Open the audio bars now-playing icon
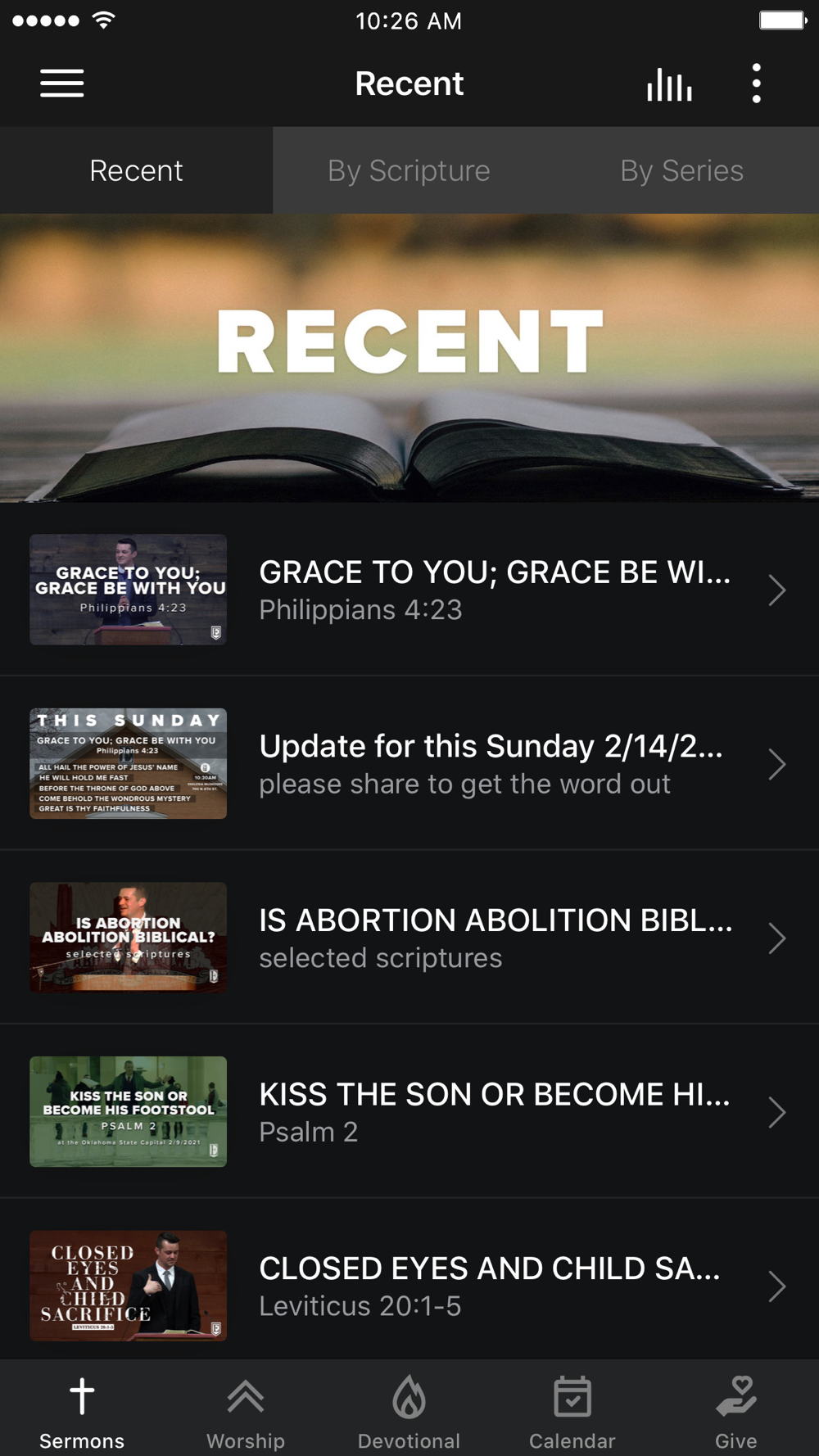Viewport: 819px width, 1456px height. pos(669,84)
